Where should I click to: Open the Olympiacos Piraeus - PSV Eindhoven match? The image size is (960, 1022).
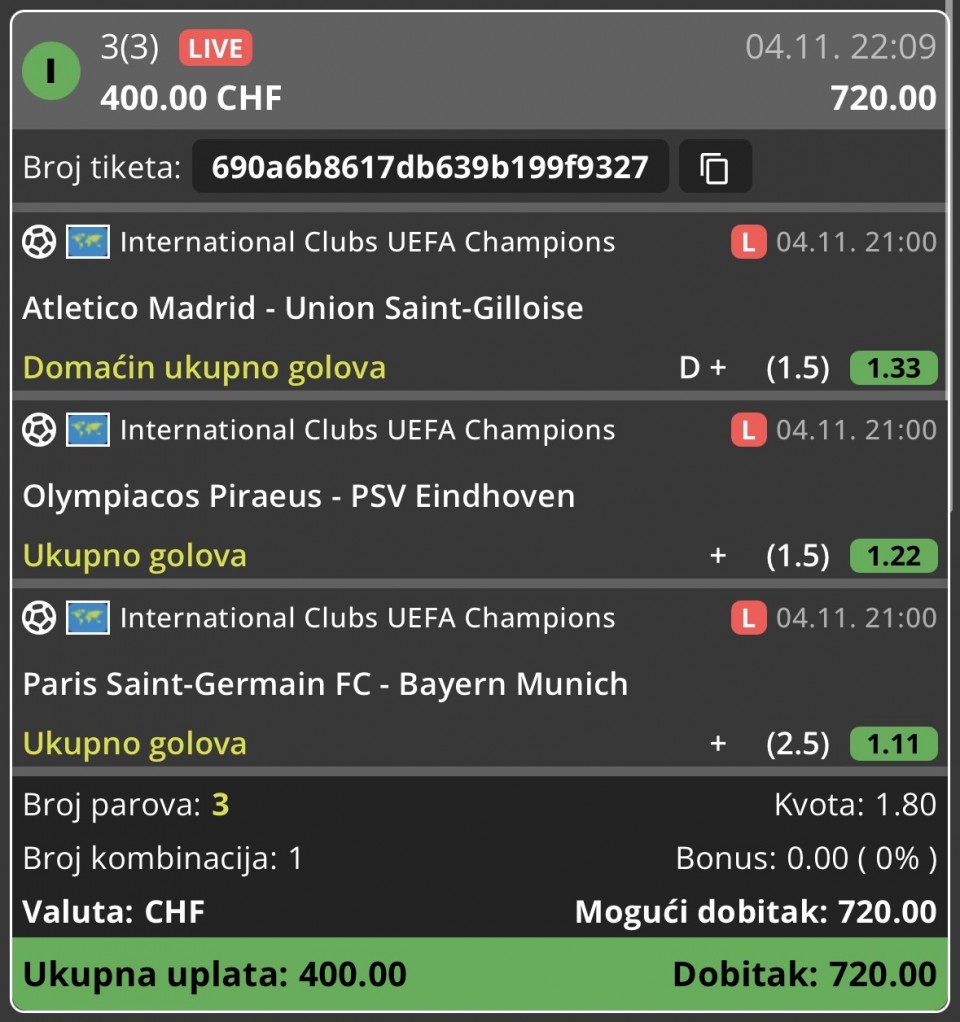click(x=298, y=495)
